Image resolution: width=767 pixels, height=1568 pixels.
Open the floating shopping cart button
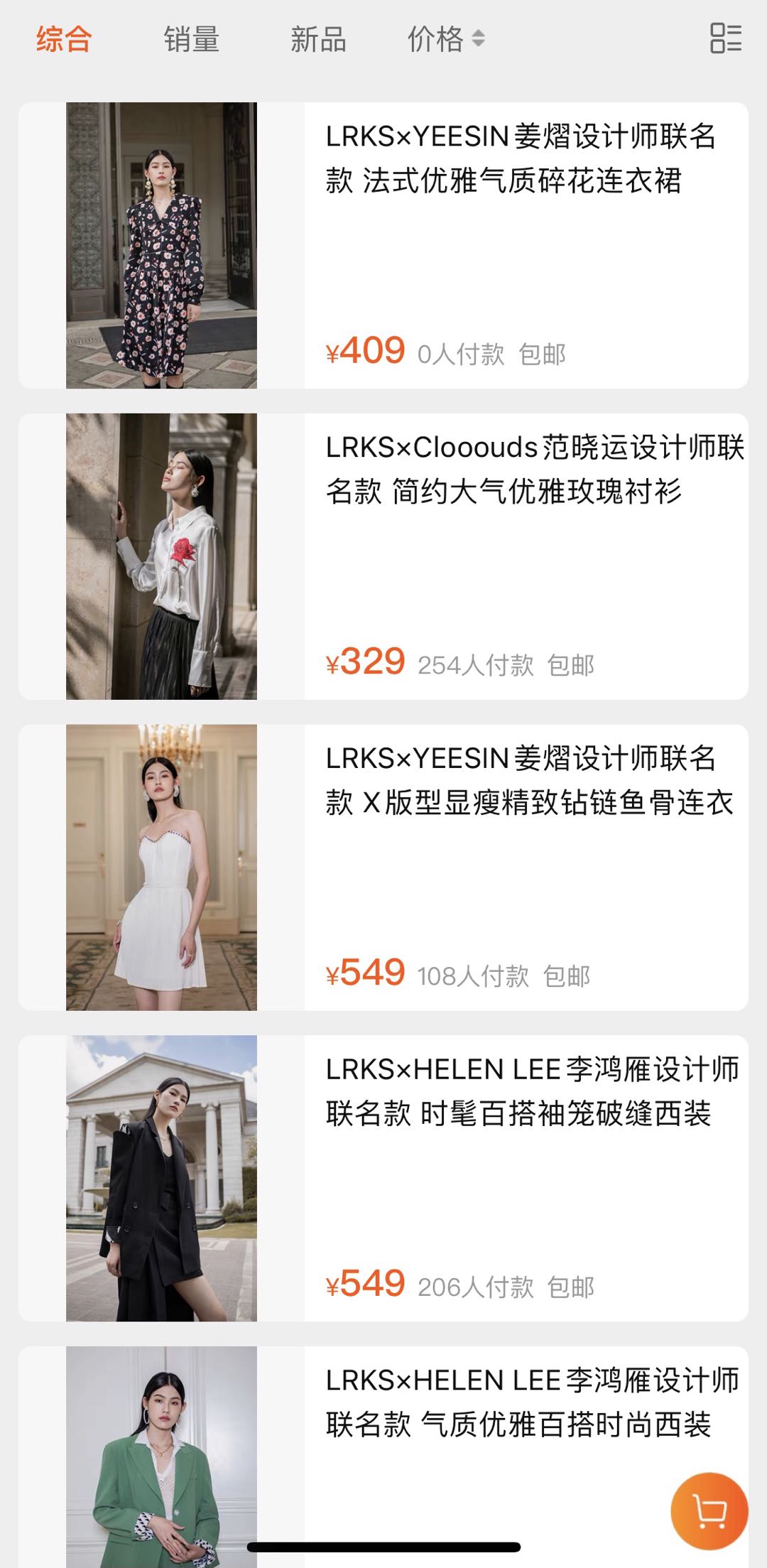tap(709, 1511)
